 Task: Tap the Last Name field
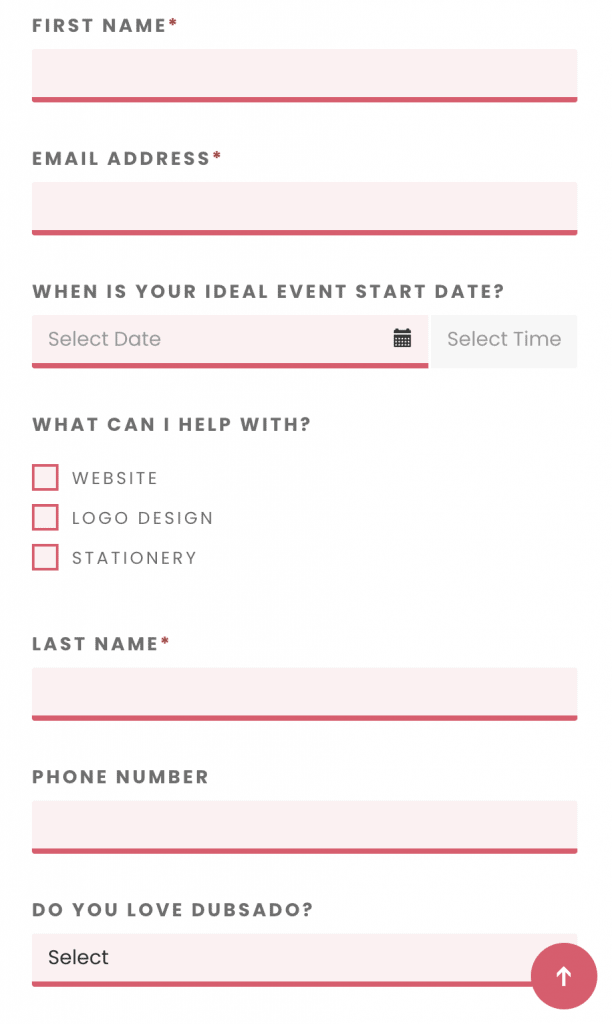[x=304, y=694]
